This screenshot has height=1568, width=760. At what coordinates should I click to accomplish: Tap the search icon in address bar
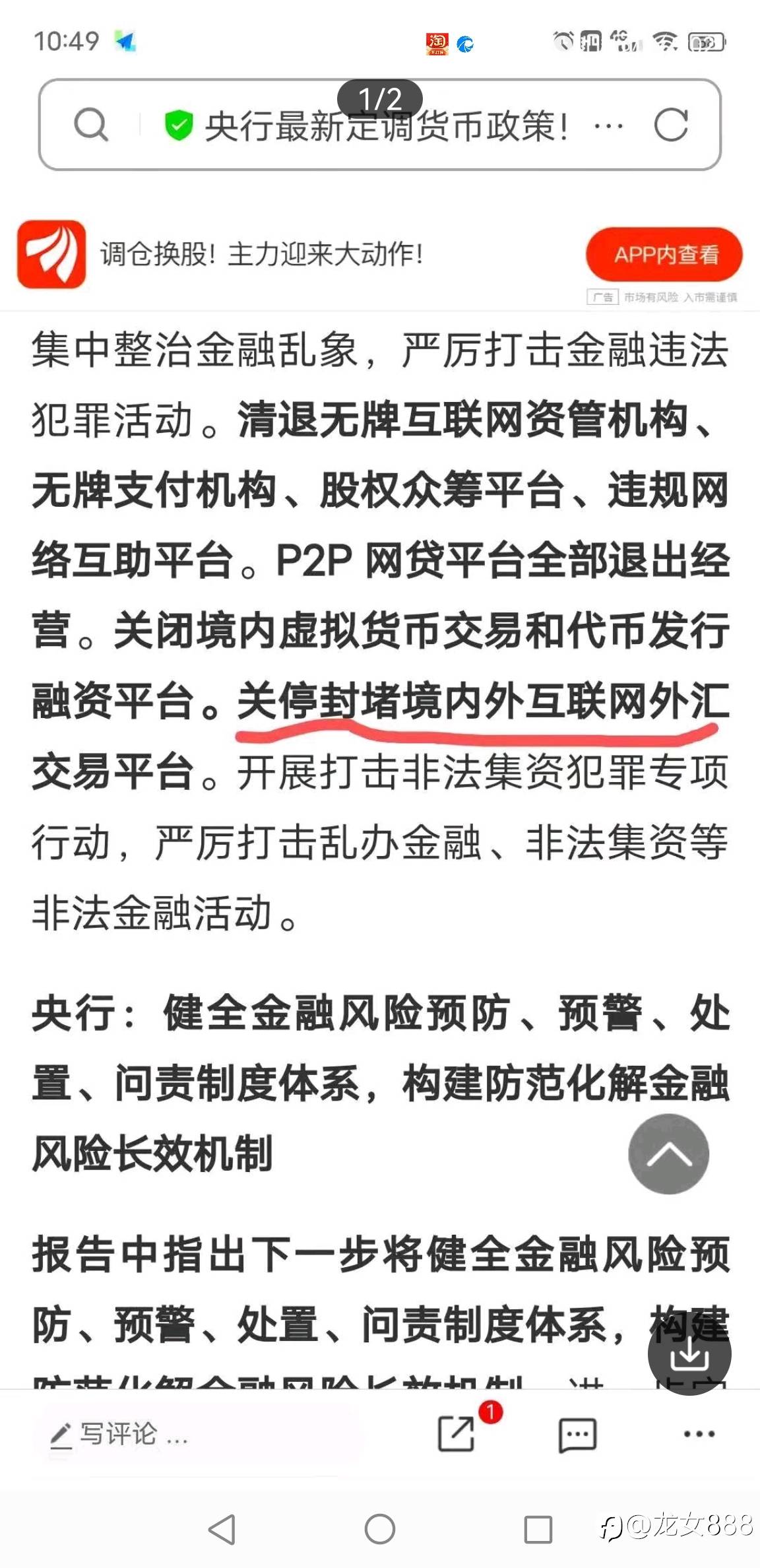coord(91,125)
